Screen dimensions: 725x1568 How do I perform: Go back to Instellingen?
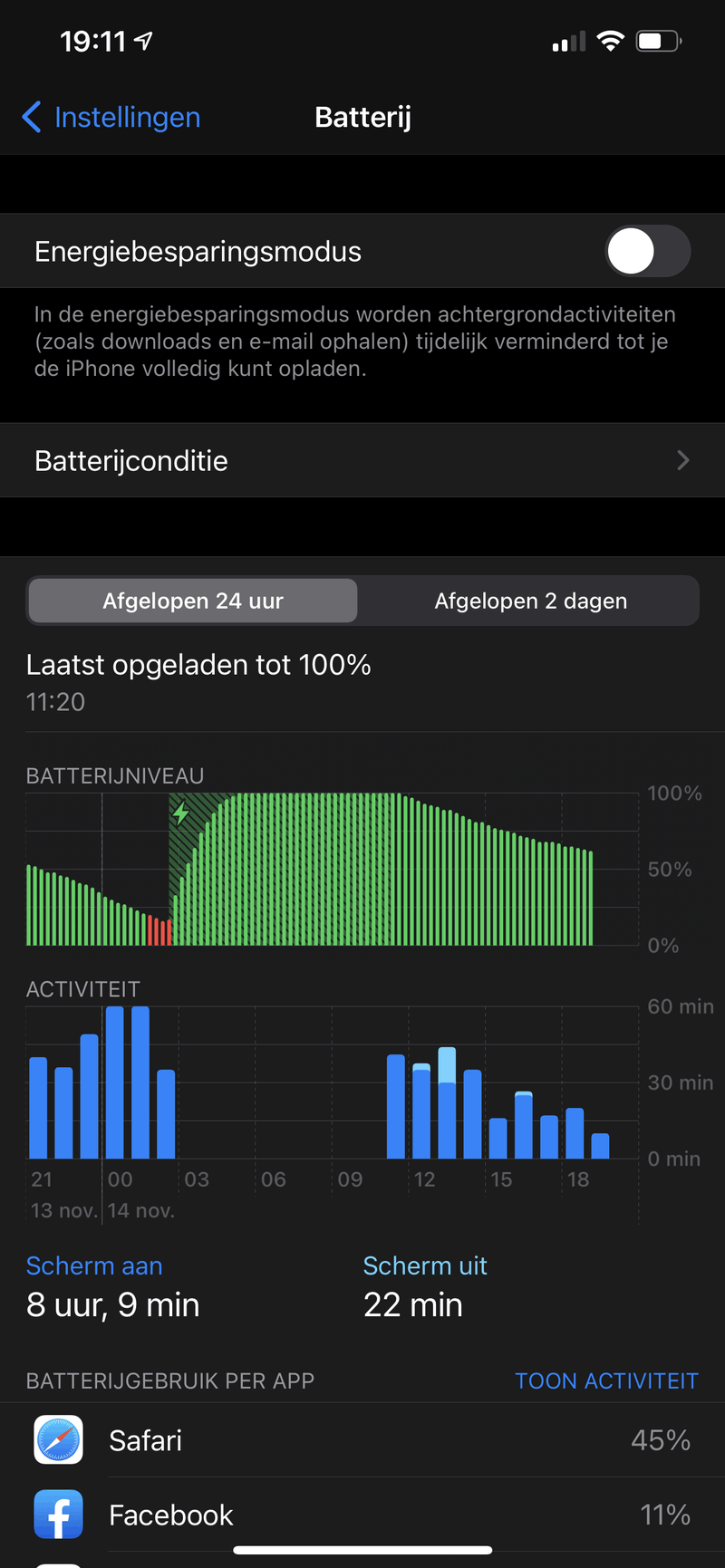[x=111, y=117]
